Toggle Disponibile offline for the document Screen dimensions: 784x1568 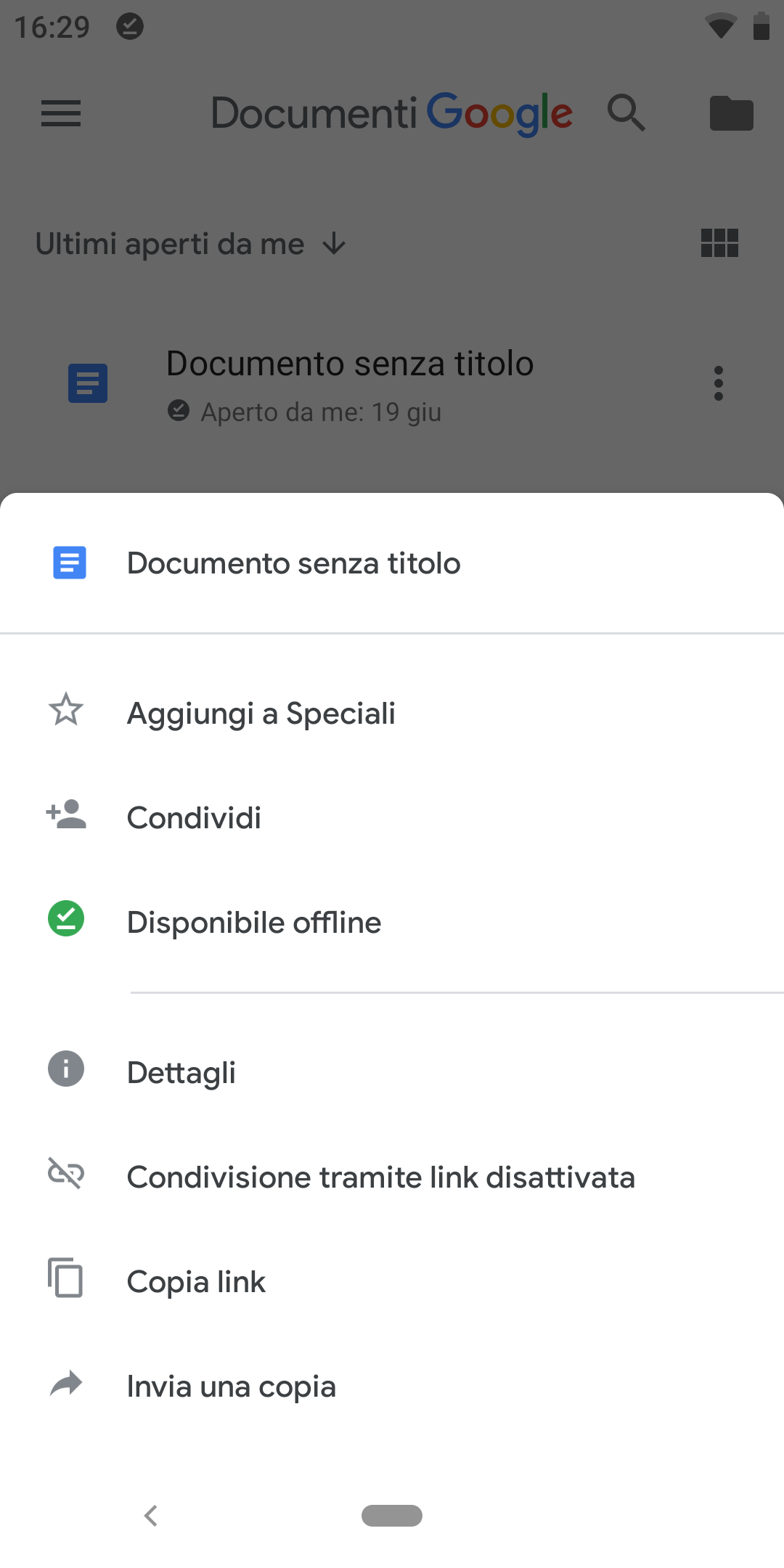392,922
